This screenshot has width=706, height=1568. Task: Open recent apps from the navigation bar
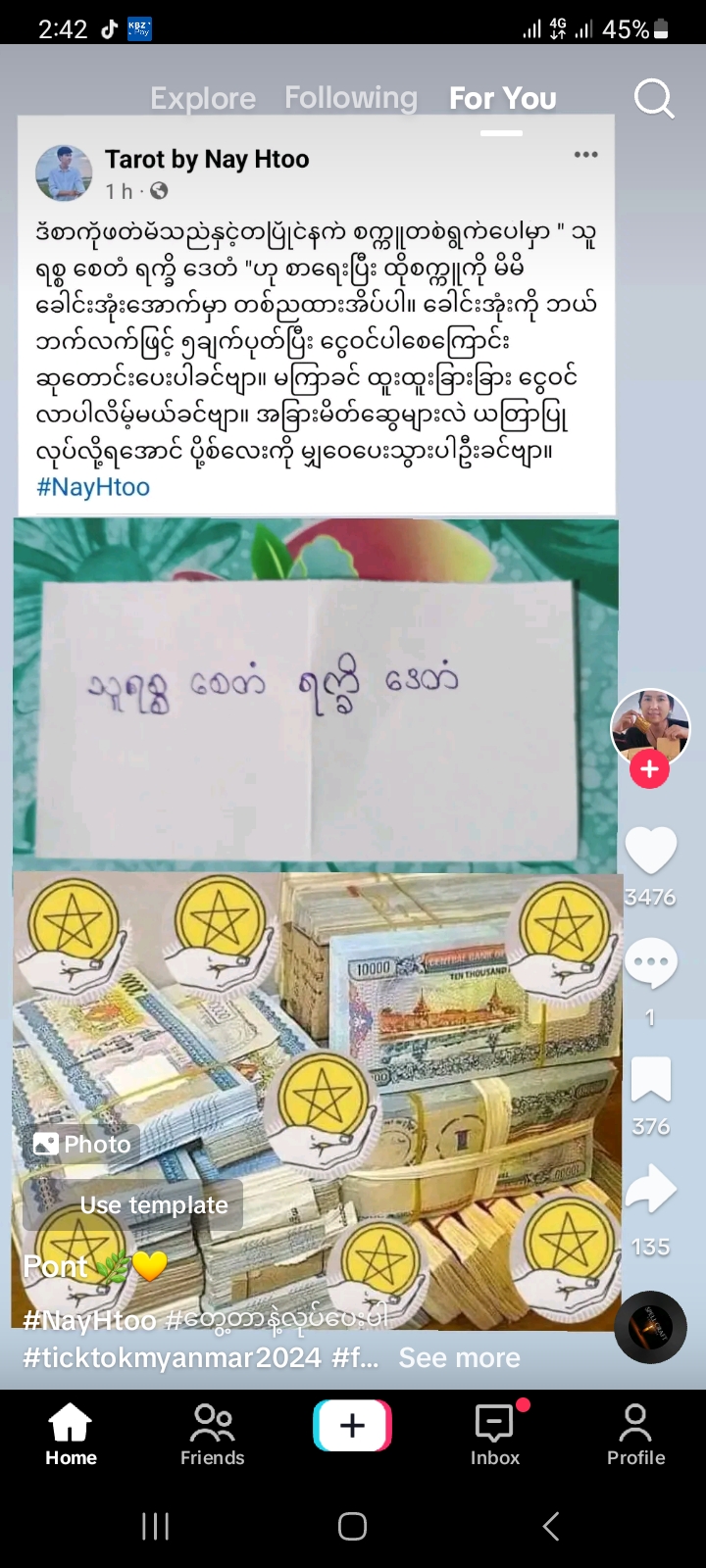pyautogui.click(x=155, y=1526)
